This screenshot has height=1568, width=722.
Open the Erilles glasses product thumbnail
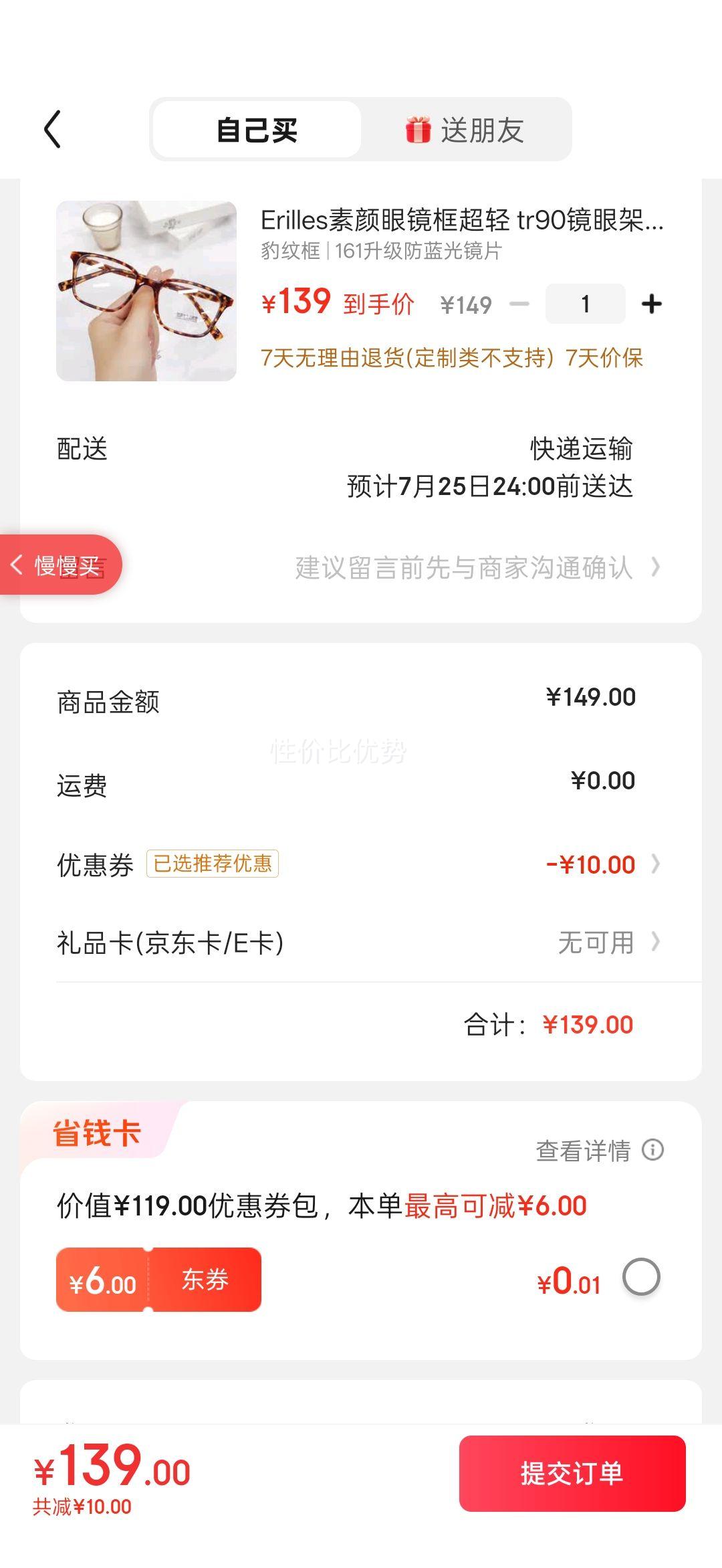tap(146, 291)
